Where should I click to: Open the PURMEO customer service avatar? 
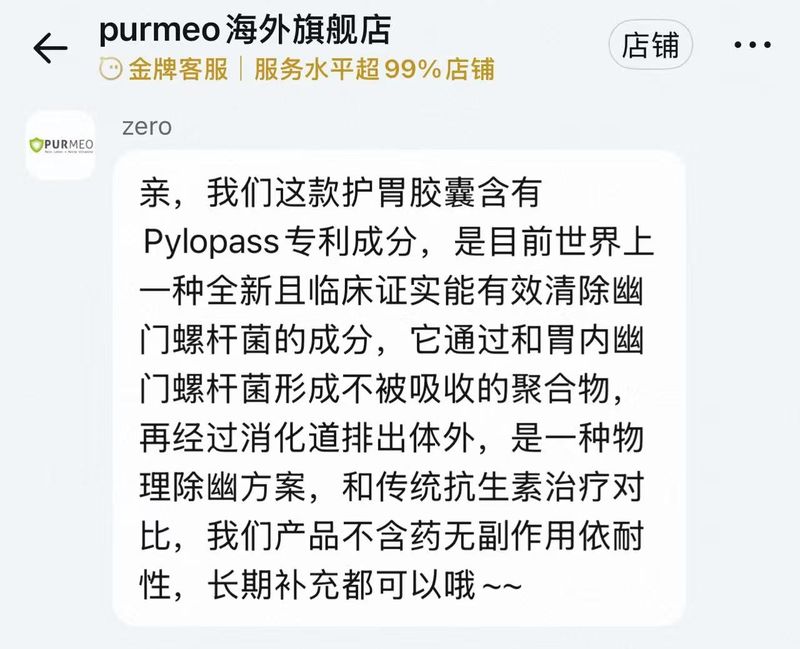(60, 145)
